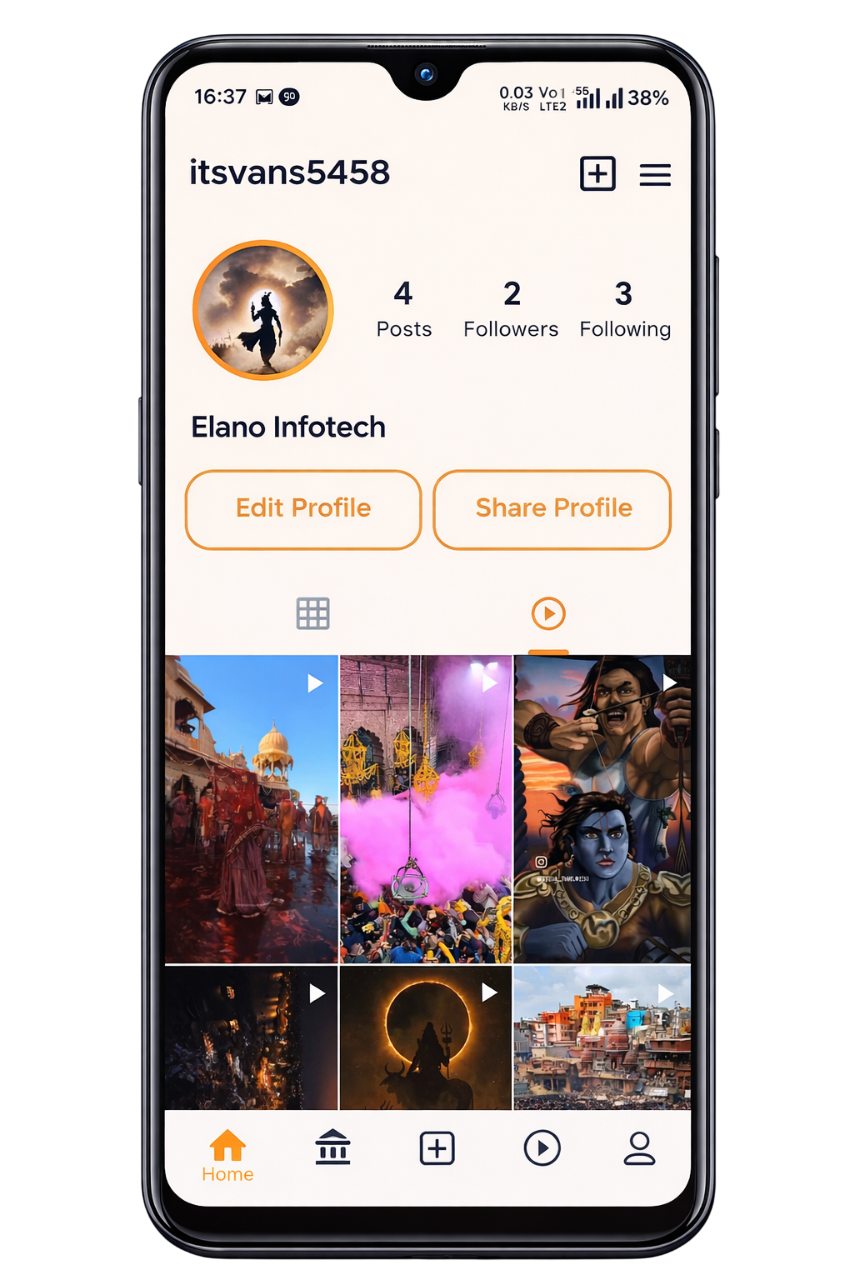
Task: Open the reels play tab in bottom bar
Action: pos(542,1148)
